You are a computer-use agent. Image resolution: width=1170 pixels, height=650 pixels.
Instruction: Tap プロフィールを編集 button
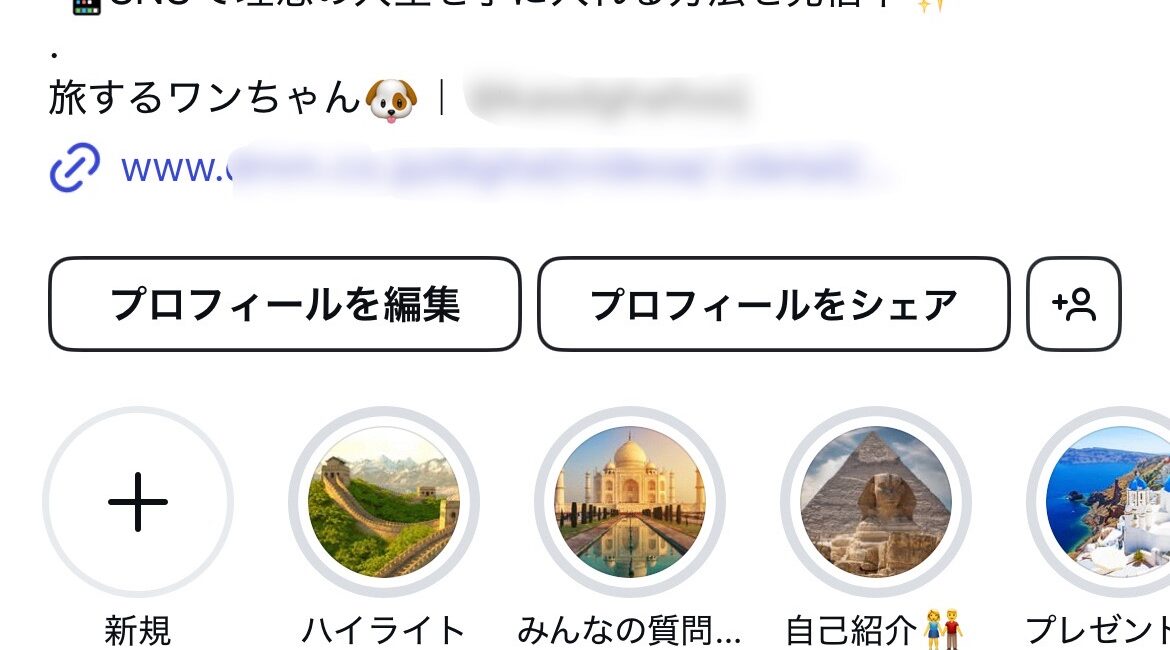pyautogui.click(x=284, y=304)
